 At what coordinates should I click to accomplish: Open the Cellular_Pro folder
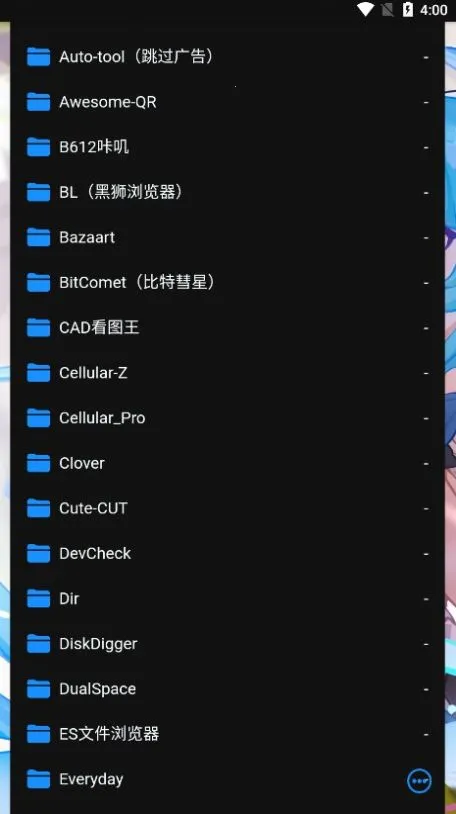pos(227,418)
